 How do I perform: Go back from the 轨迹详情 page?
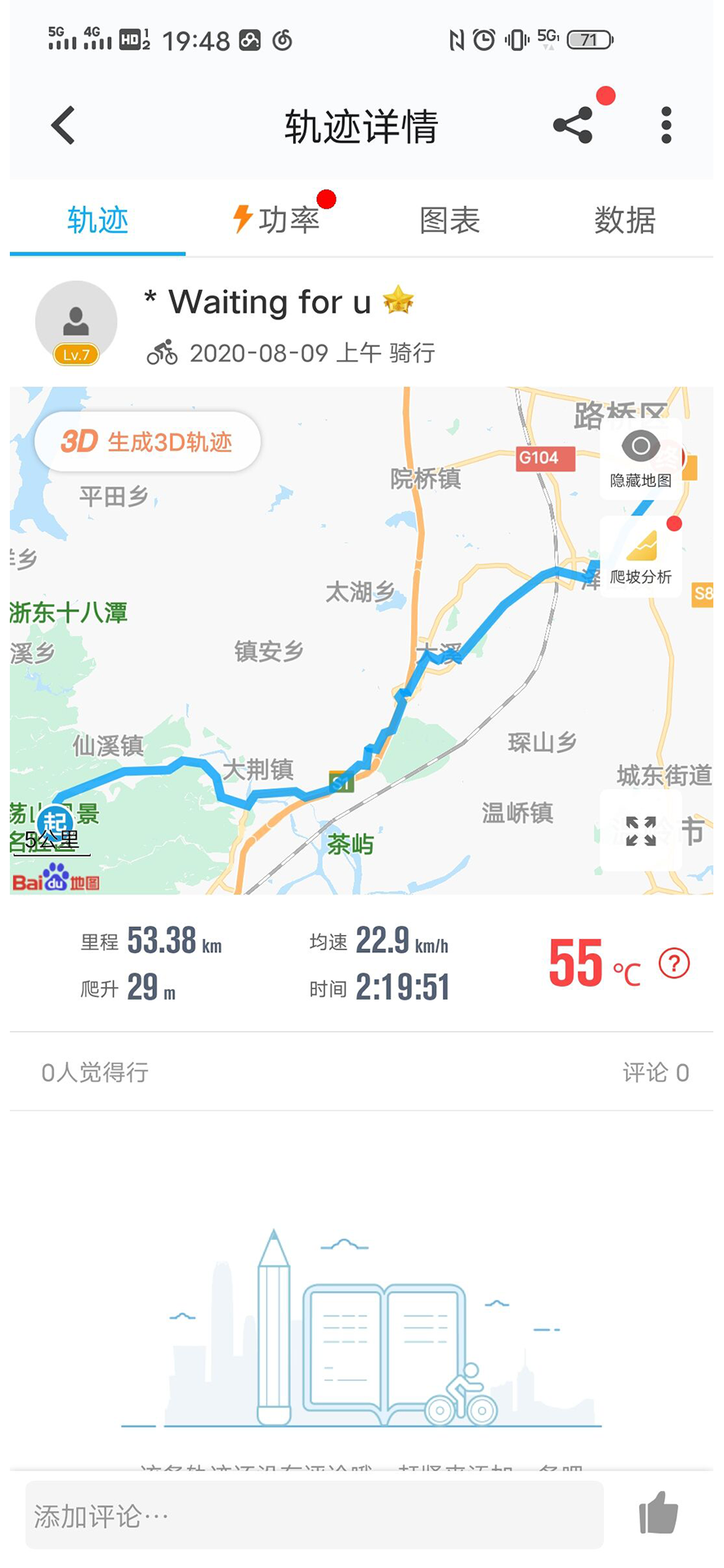coord(63,126)
